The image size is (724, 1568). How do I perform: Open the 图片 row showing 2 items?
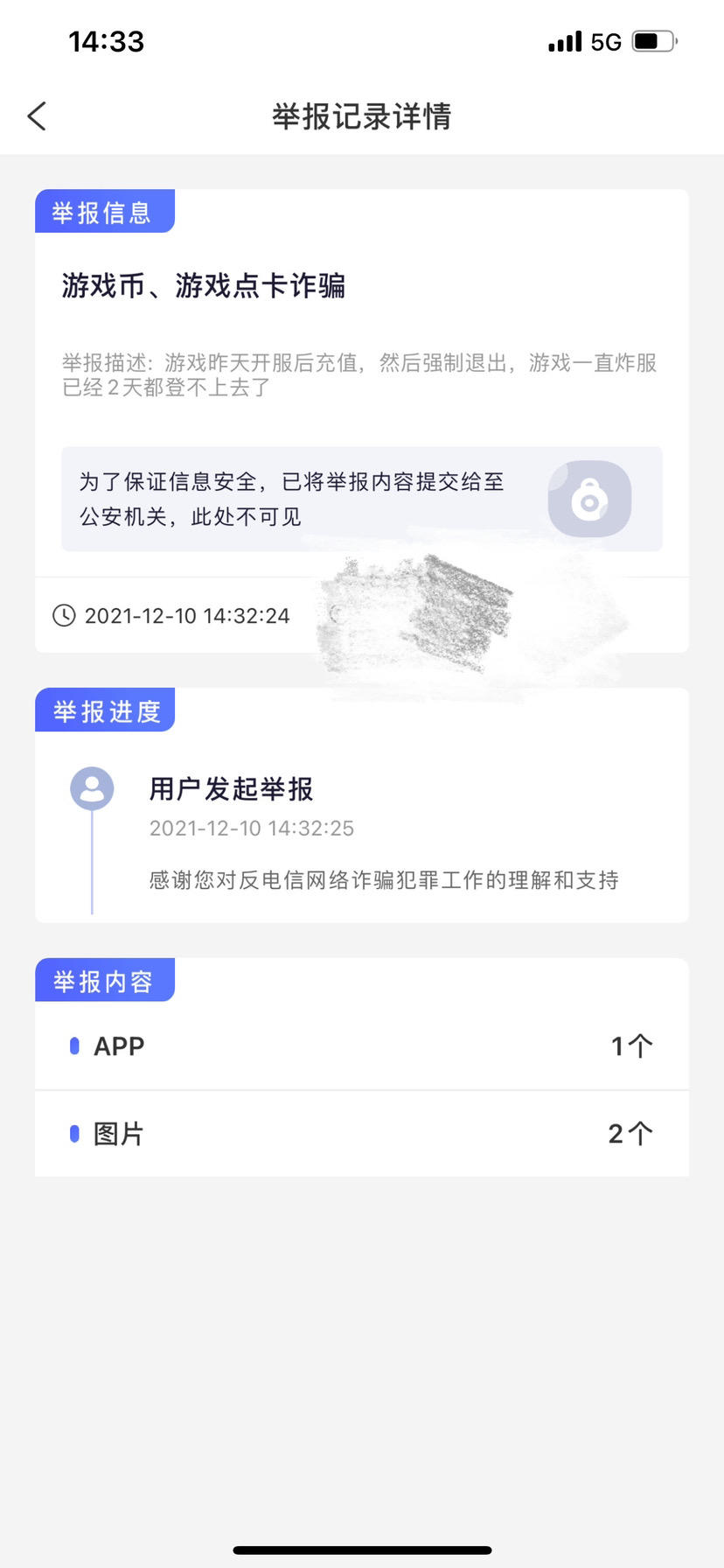pyautogui.click(x=361, y=1134)
